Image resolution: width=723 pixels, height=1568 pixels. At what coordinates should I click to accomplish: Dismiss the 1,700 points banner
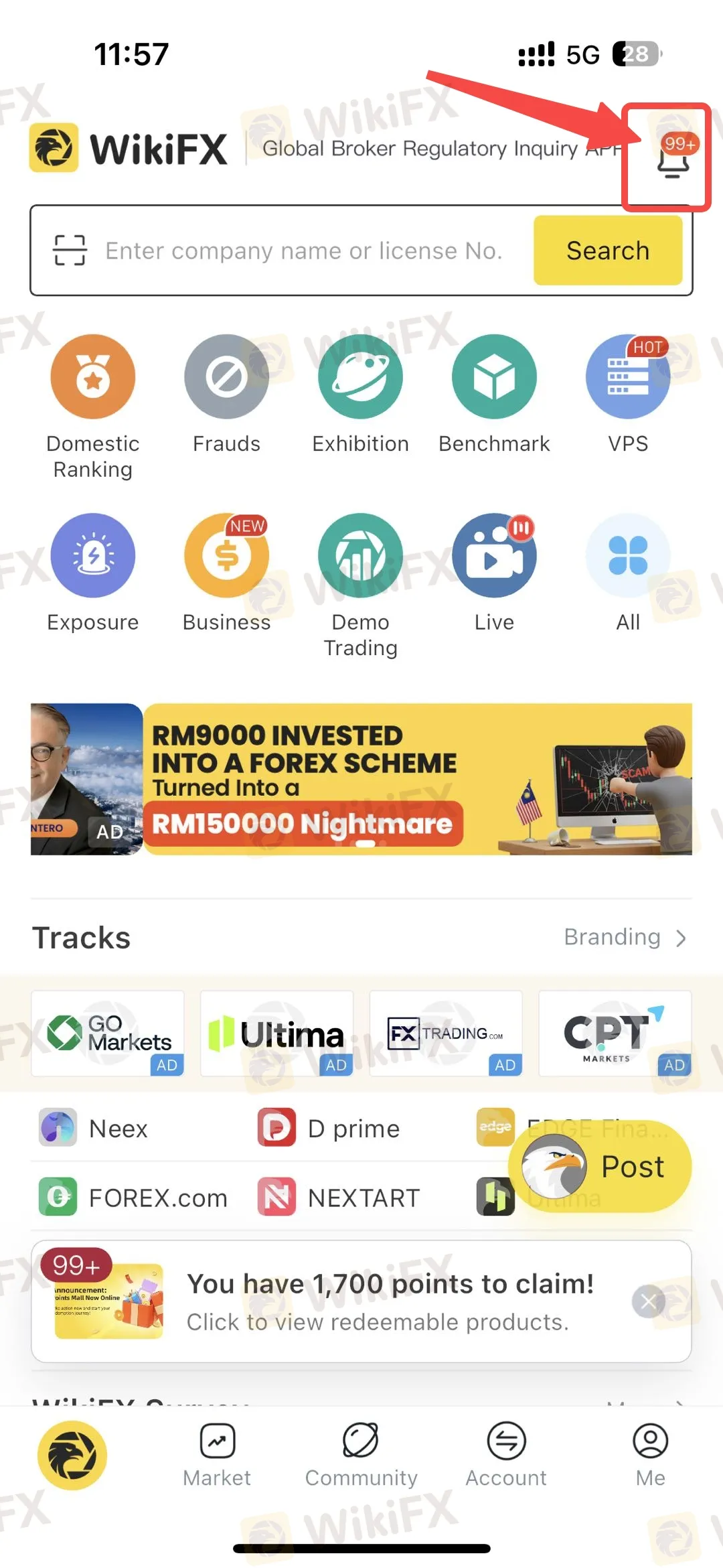pos(648,1301)
